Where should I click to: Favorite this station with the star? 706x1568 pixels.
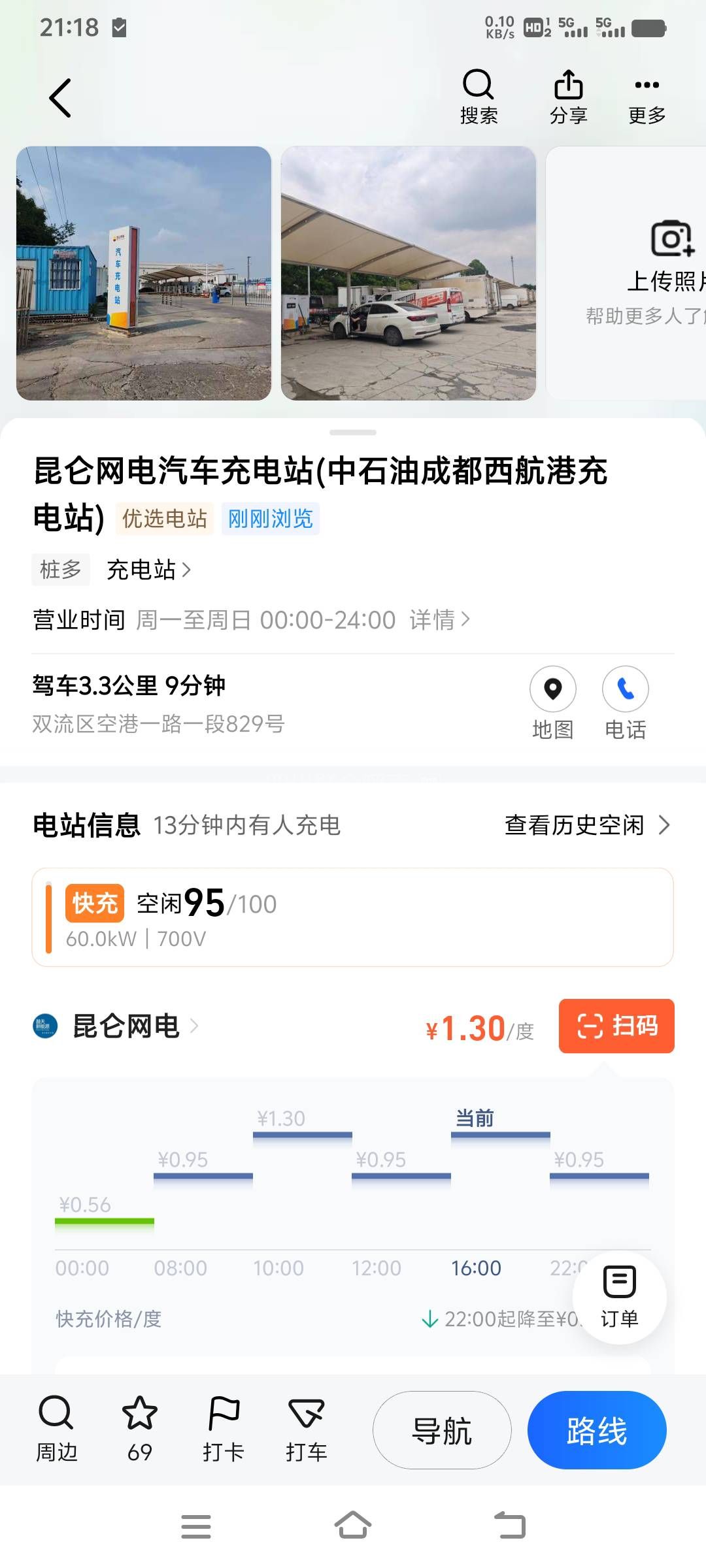coord(140,1429)
